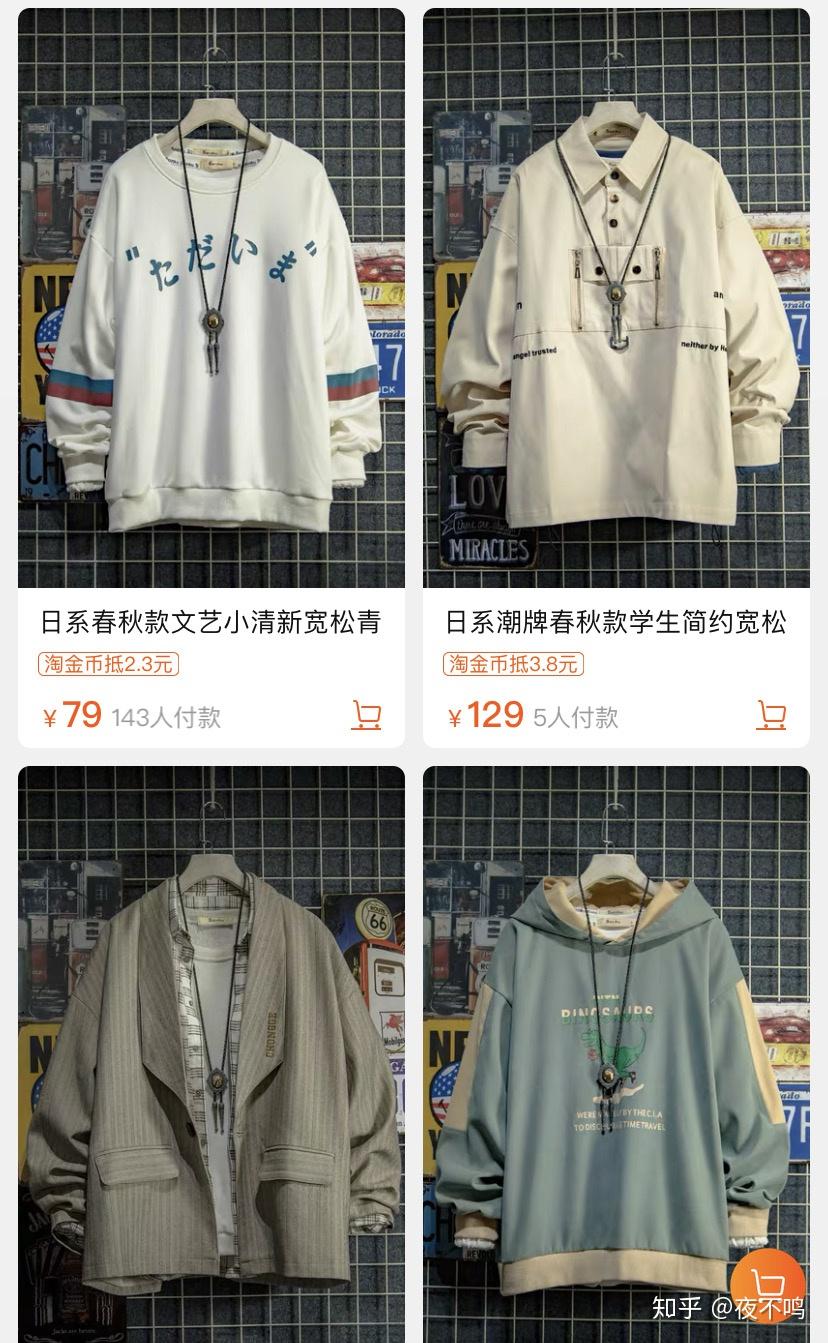
Task: Open the striped khaki blazer product card
Action: (211, 1054)
